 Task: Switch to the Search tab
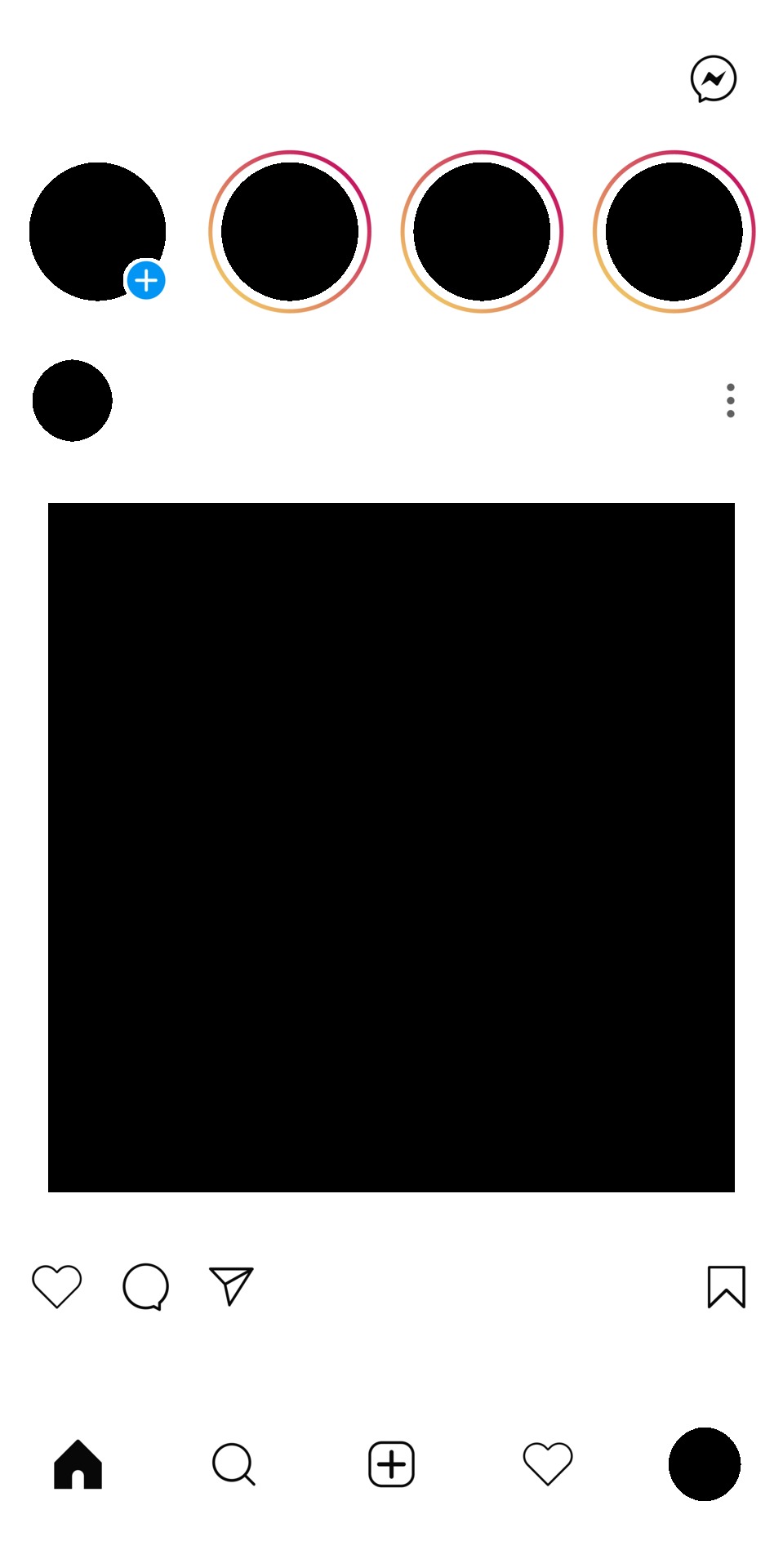pyautogui.click(x=234, y=1464)
